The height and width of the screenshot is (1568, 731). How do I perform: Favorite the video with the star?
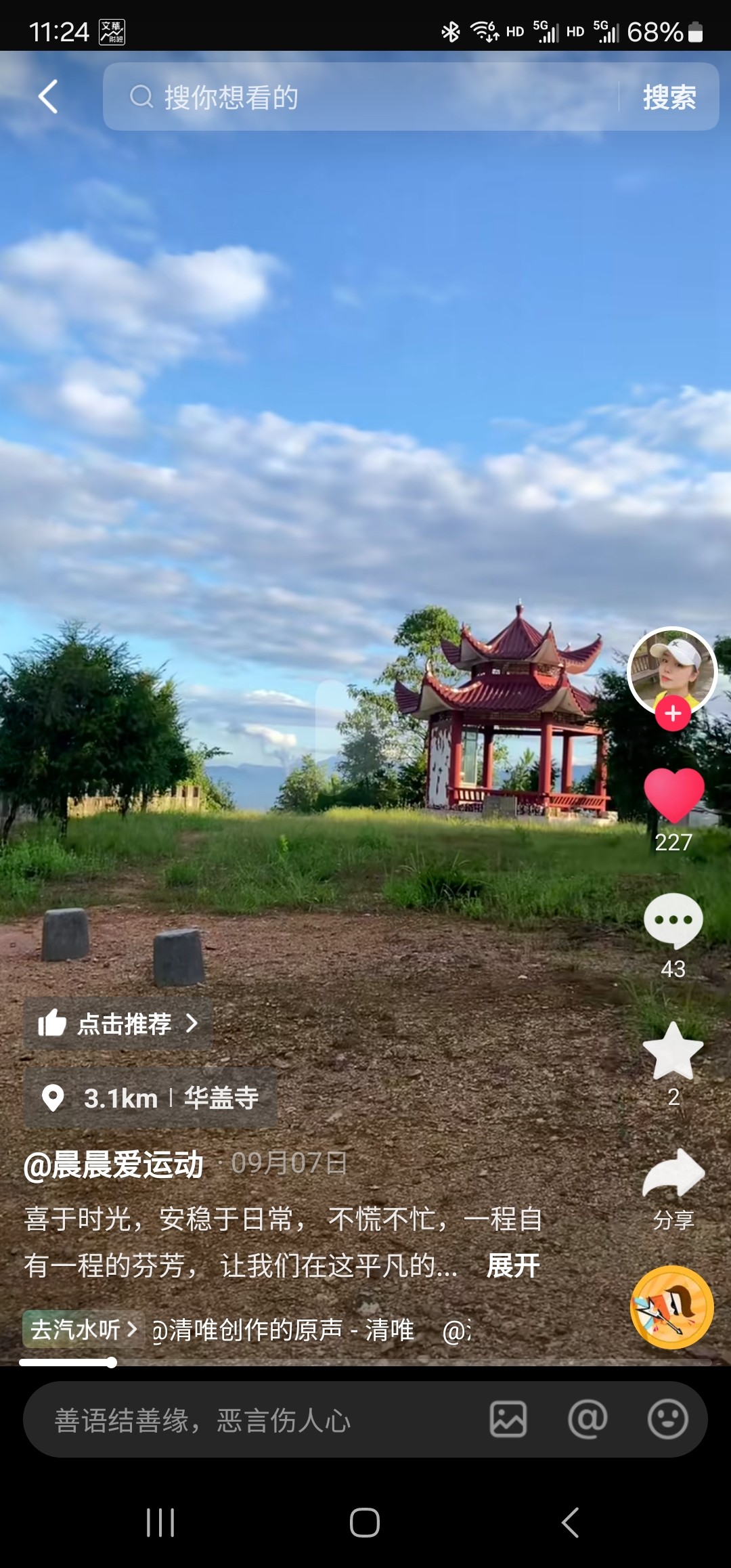pyautogui.click(x=673, y=1051)
